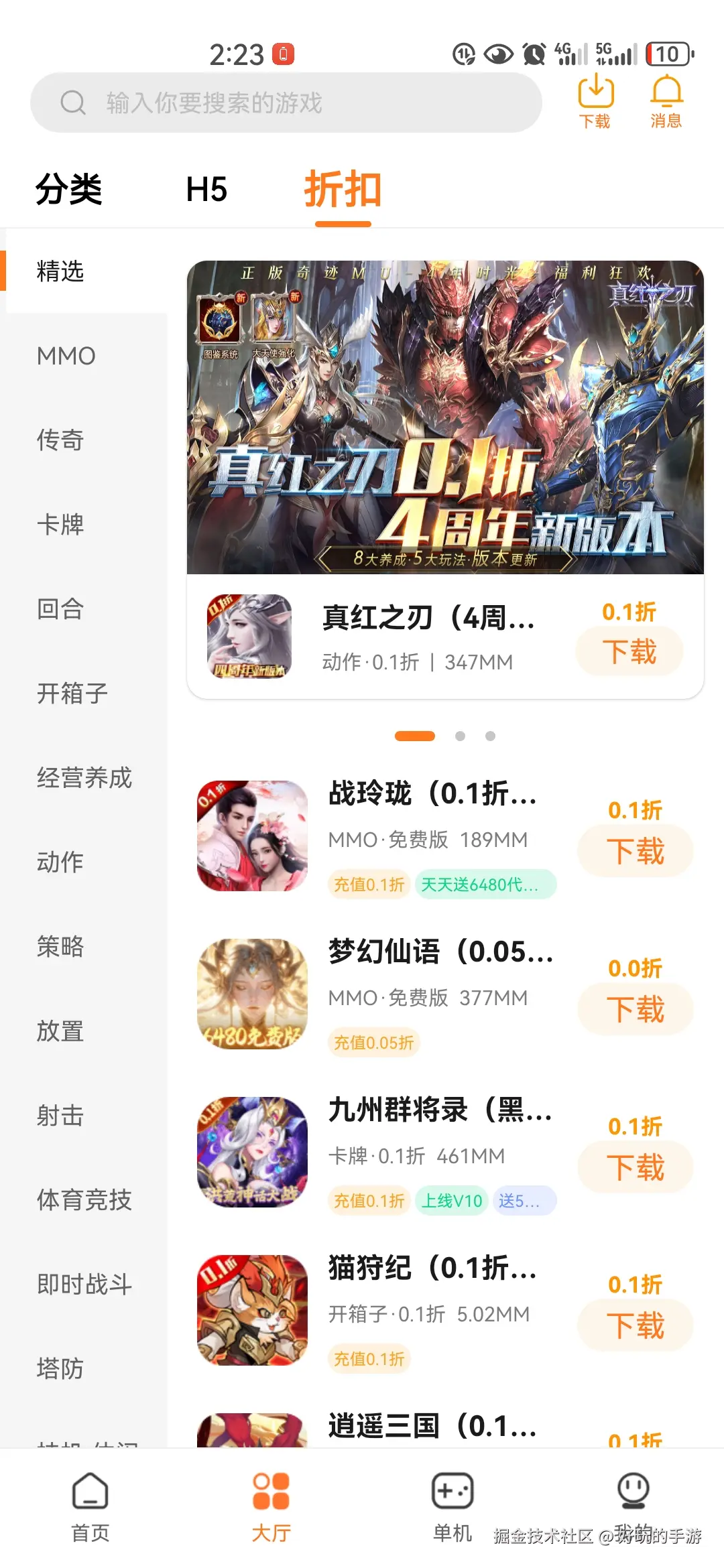Open the 消息 notification bell

(x=665, y=98)
